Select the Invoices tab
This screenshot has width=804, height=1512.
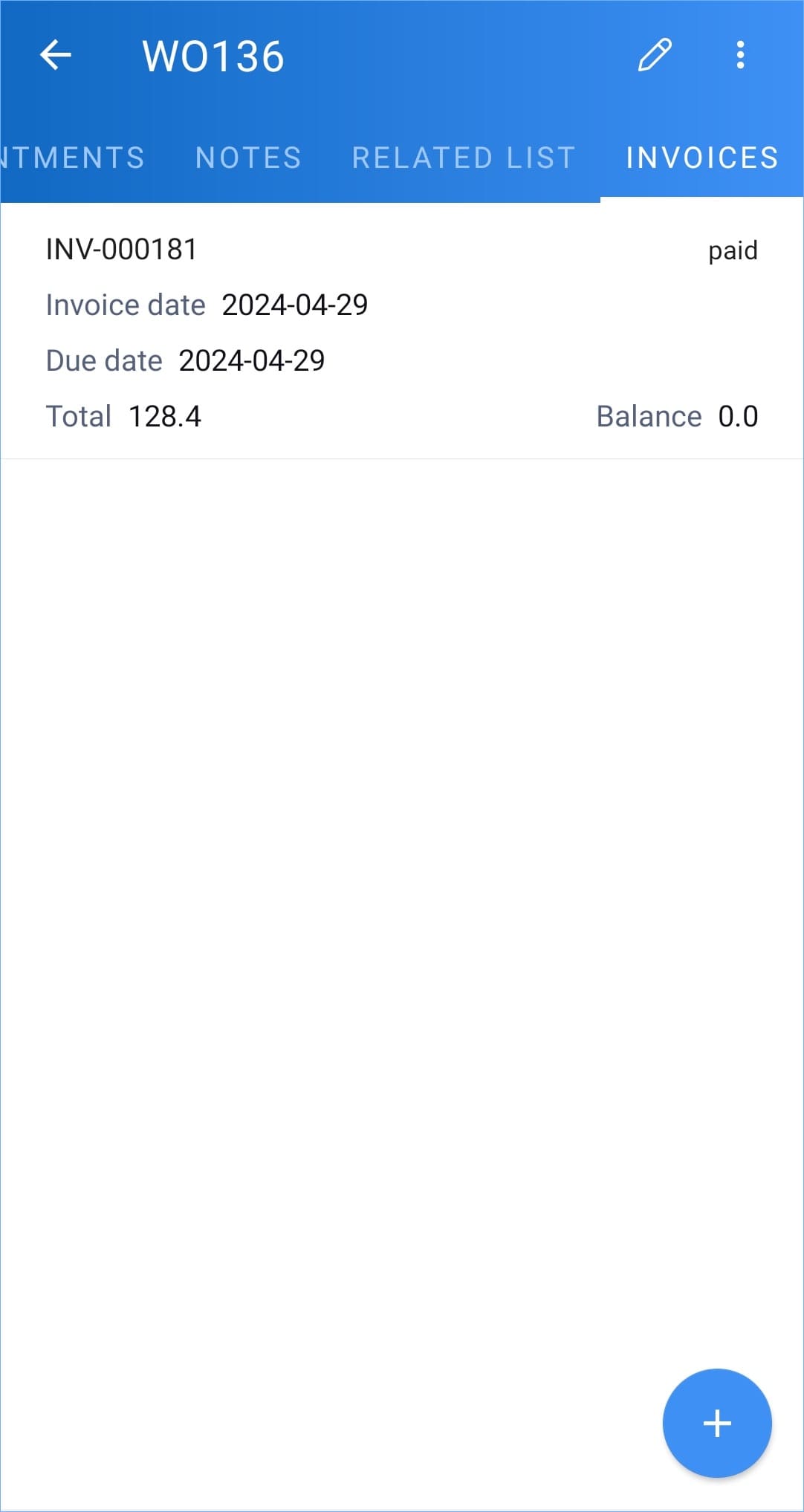point(702,158)
